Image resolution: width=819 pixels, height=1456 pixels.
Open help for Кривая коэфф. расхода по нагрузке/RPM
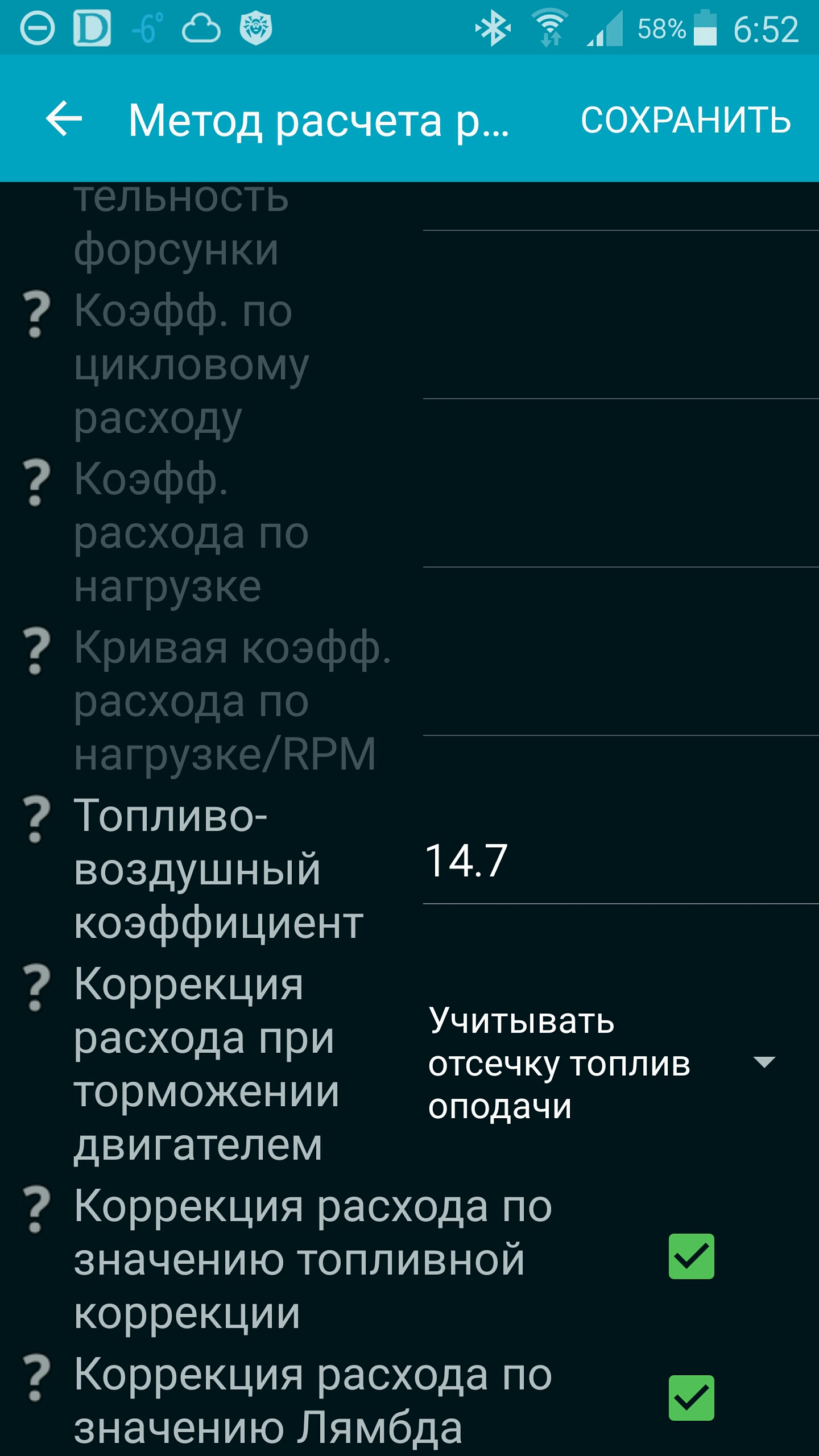(x=36, y=651)
